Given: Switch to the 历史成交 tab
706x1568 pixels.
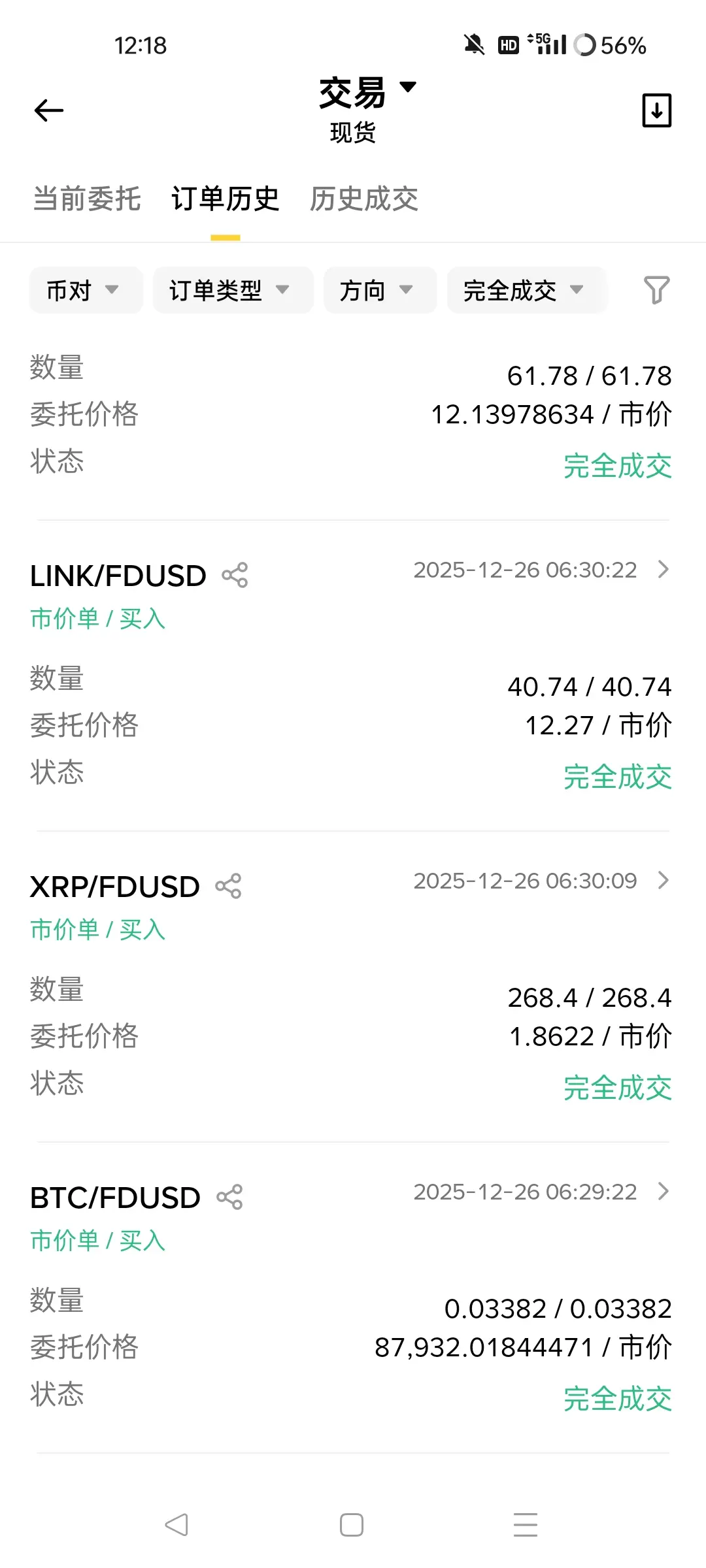Looking at the screenshot, I should 364,199.
